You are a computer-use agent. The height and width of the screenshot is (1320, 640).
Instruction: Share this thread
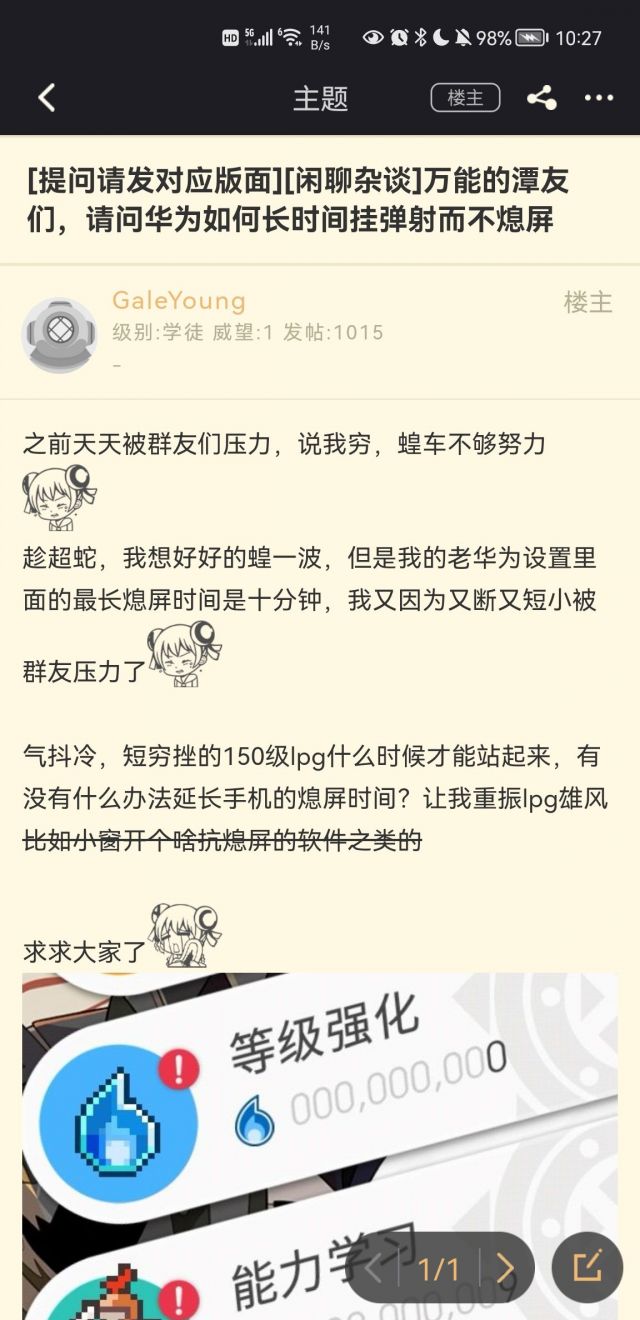[541, 97]
